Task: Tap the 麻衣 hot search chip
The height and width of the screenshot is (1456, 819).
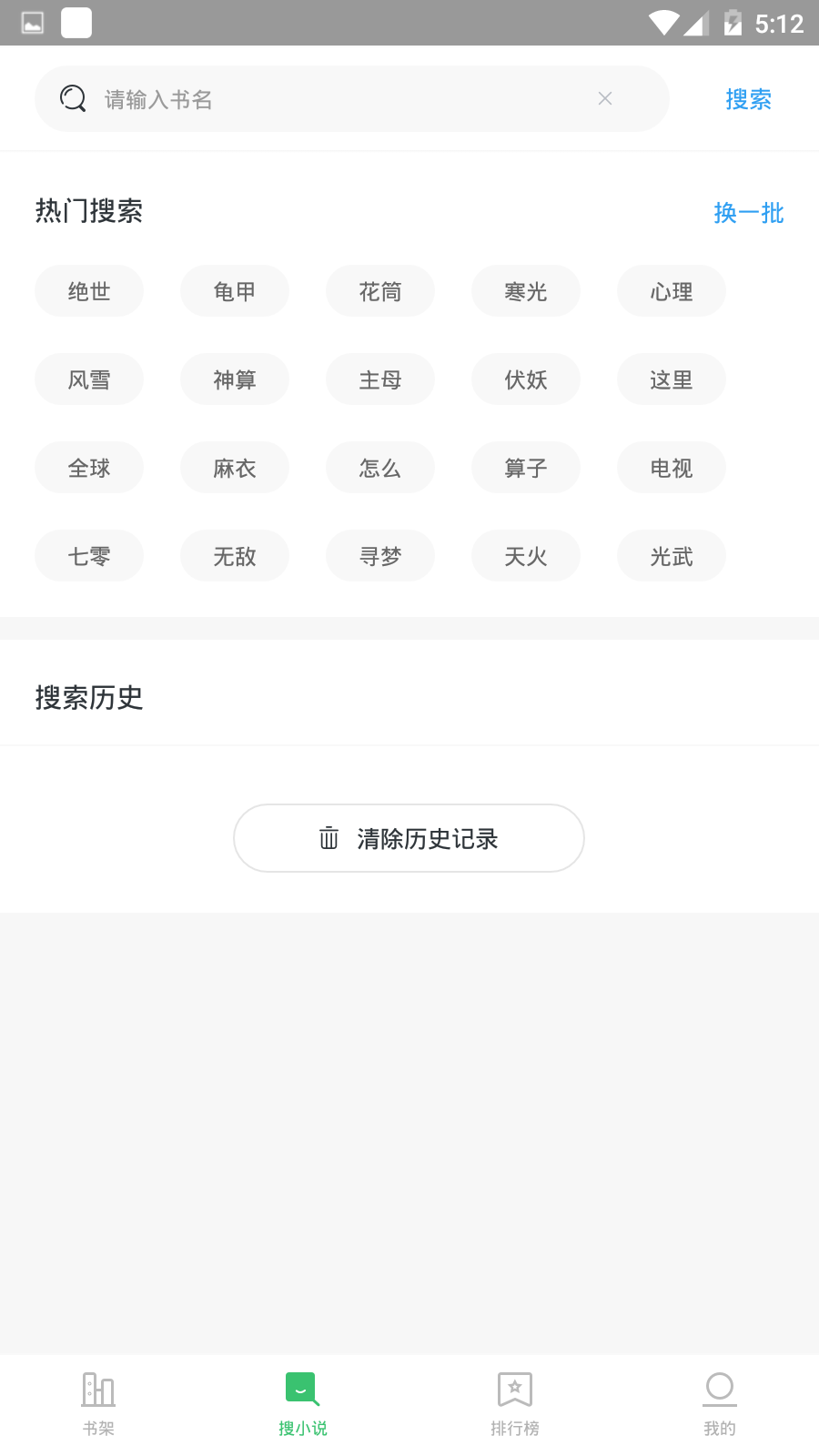Action: (x=235, y=468)
